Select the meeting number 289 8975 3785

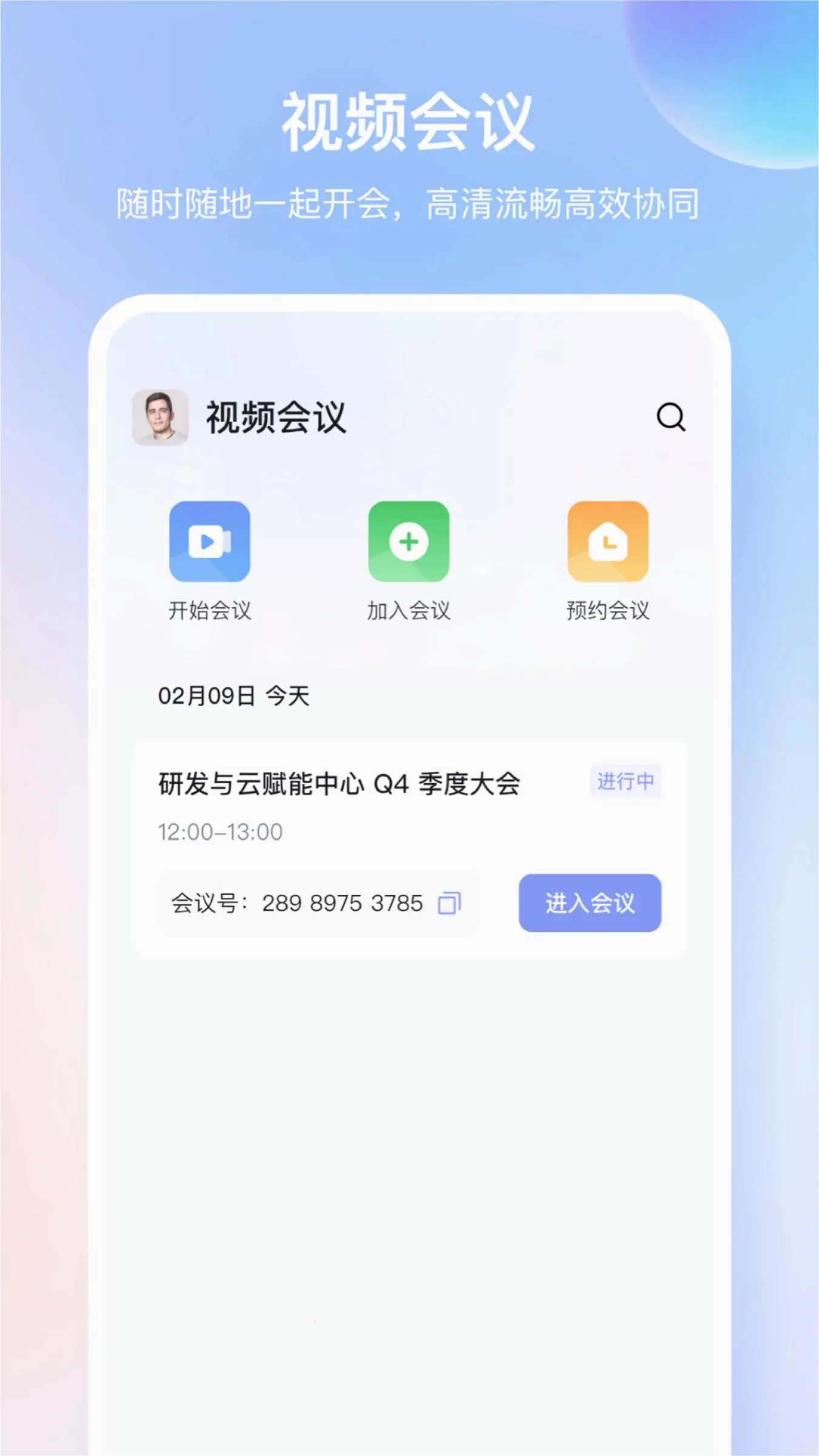coord(342,903)
